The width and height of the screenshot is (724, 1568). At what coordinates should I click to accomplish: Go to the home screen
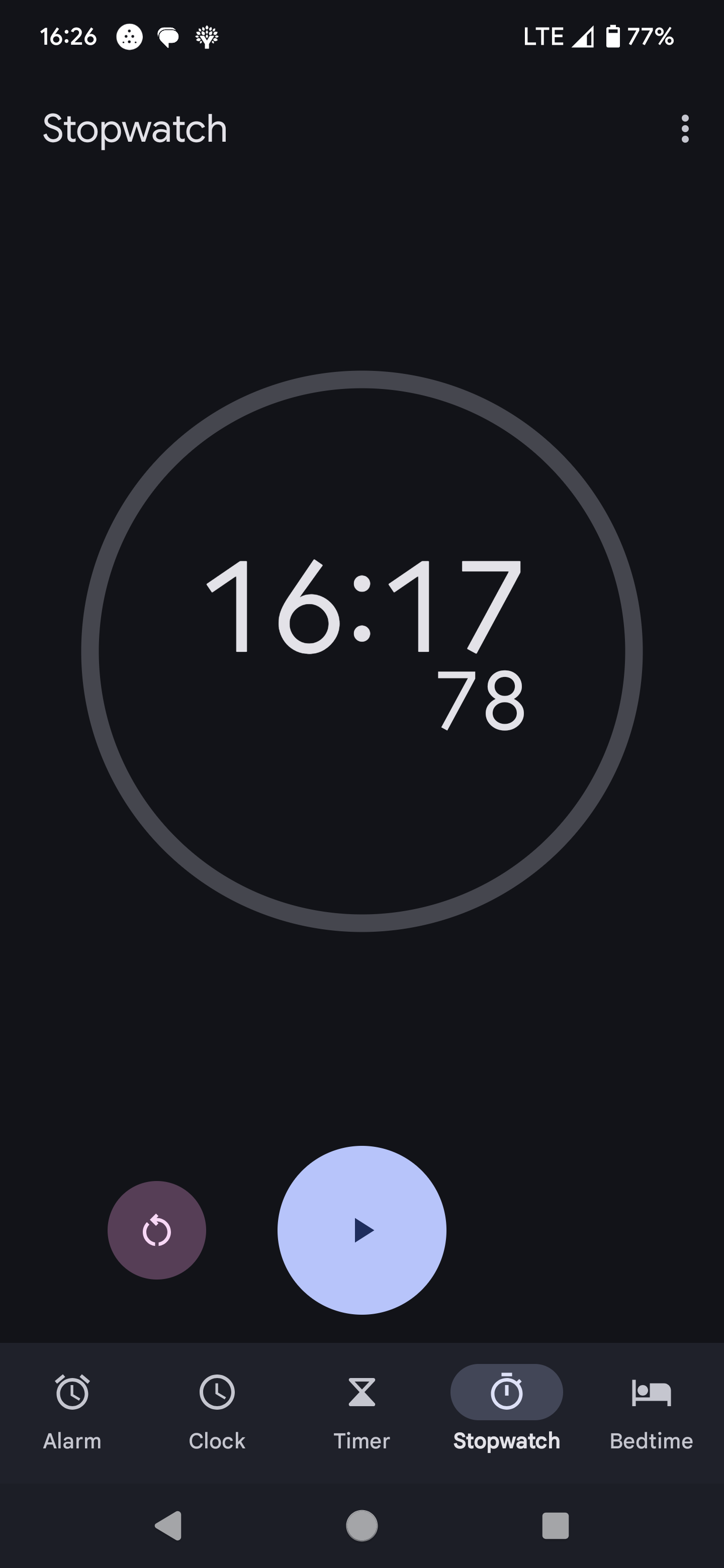[361, 1525]
